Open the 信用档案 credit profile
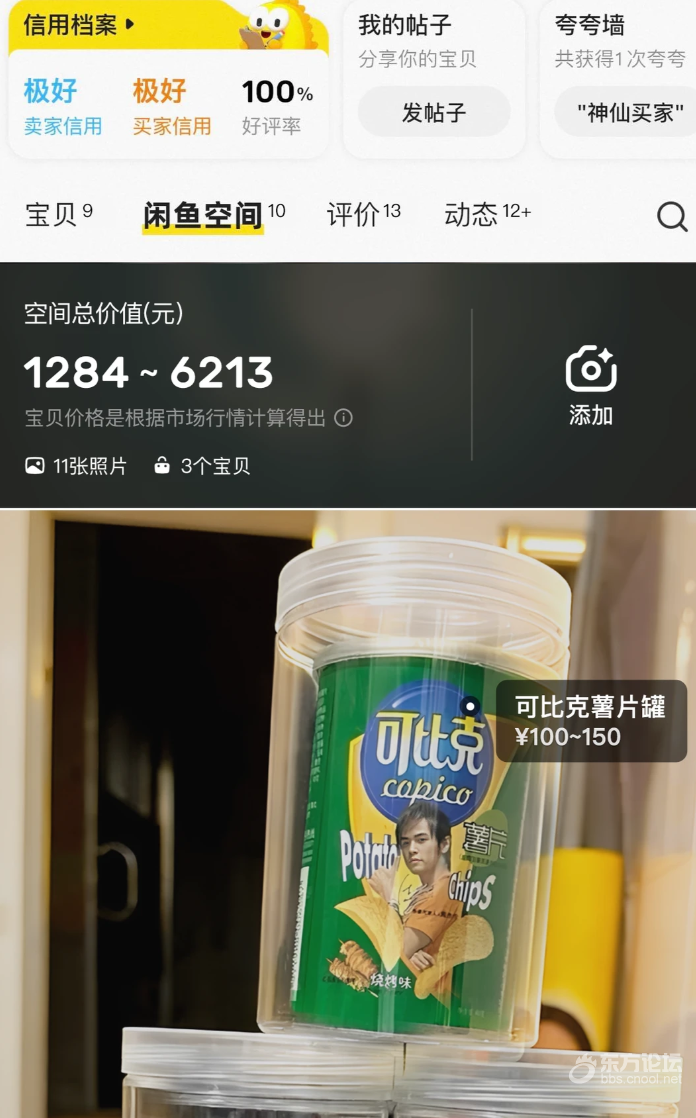Image resolution: width=696 pixels, height=1118 pixels. click(x=79, y=25)
